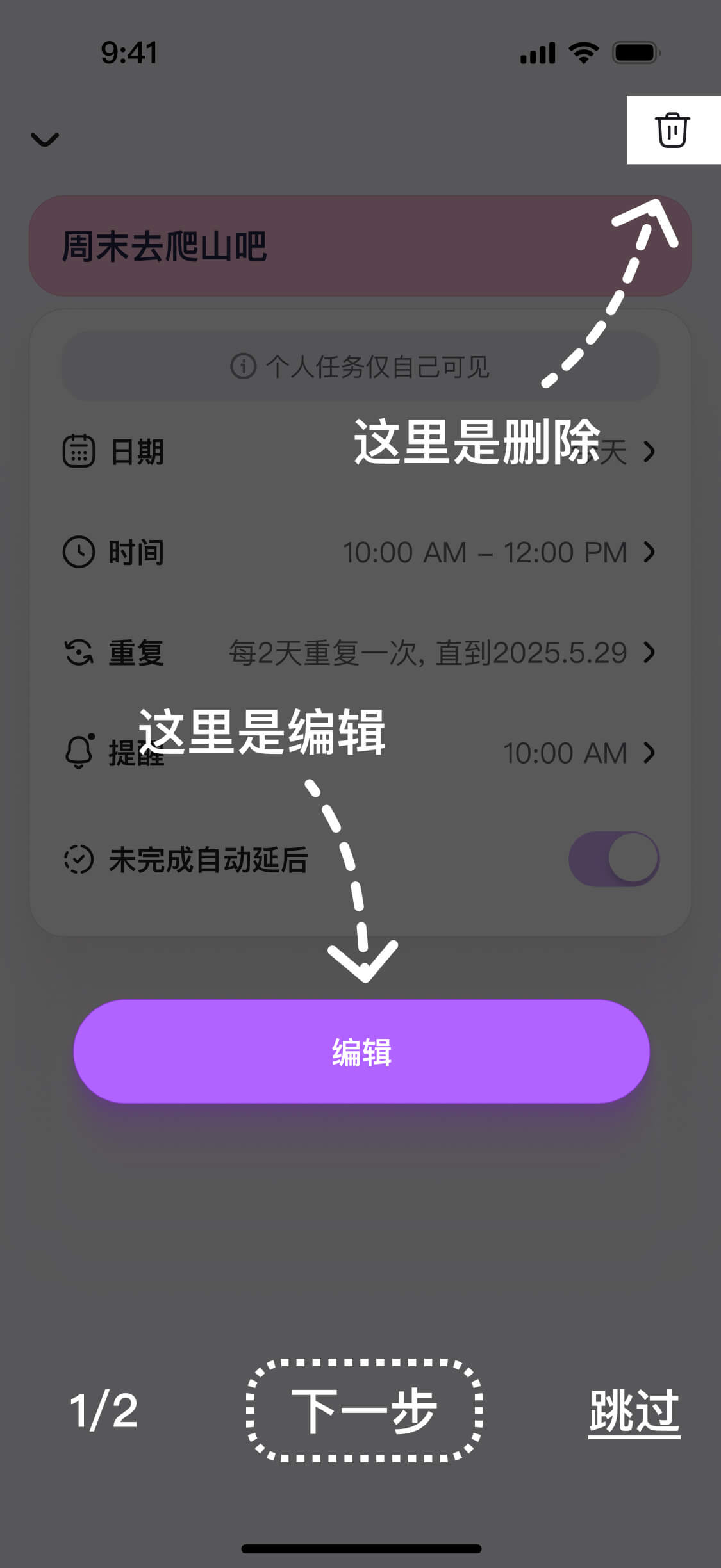Screen dimensions: 721x1568
Task: Toggle the 未完成自动延后 switch
Action: coord(613,859)
